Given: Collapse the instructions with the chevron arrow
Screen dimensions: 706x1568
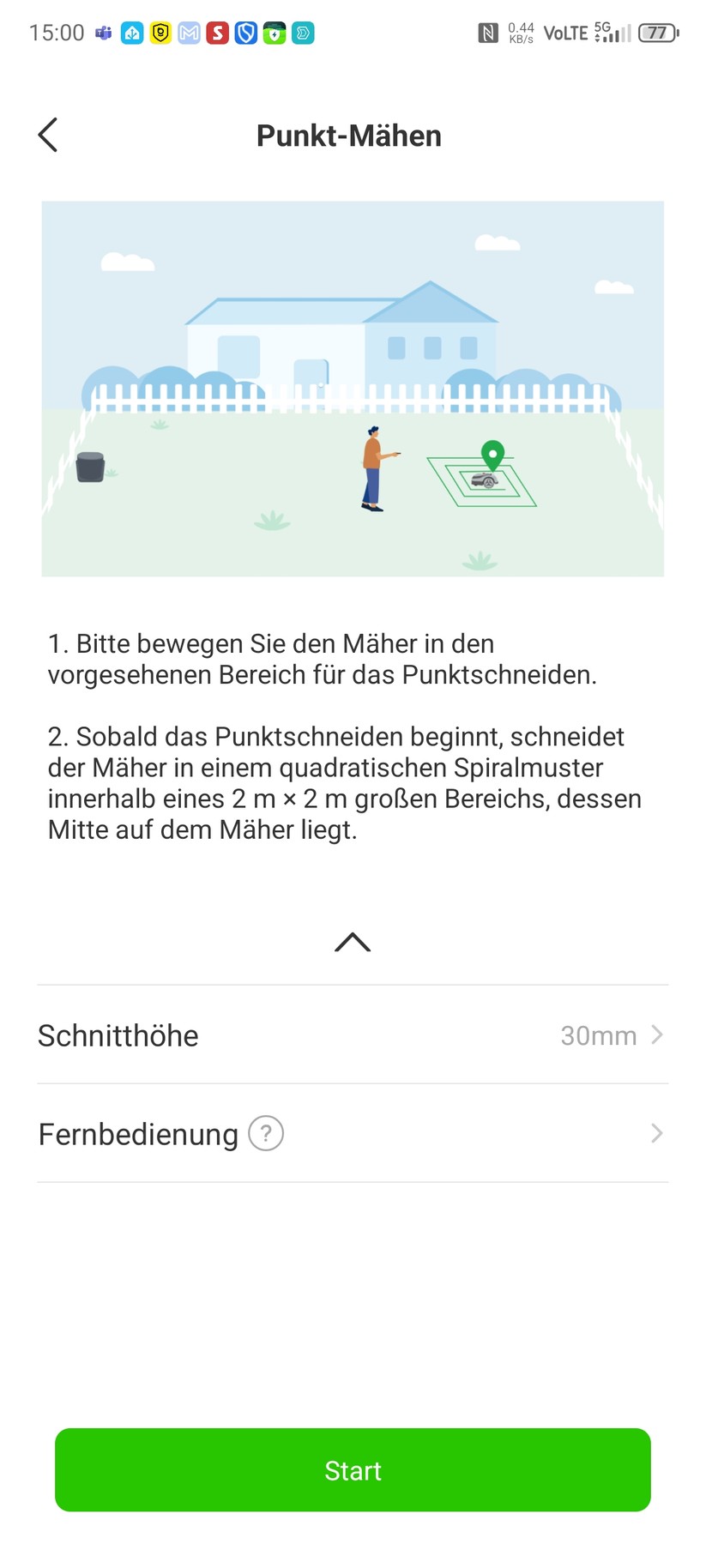Looking at the screenshot, I should coord(353,941).
